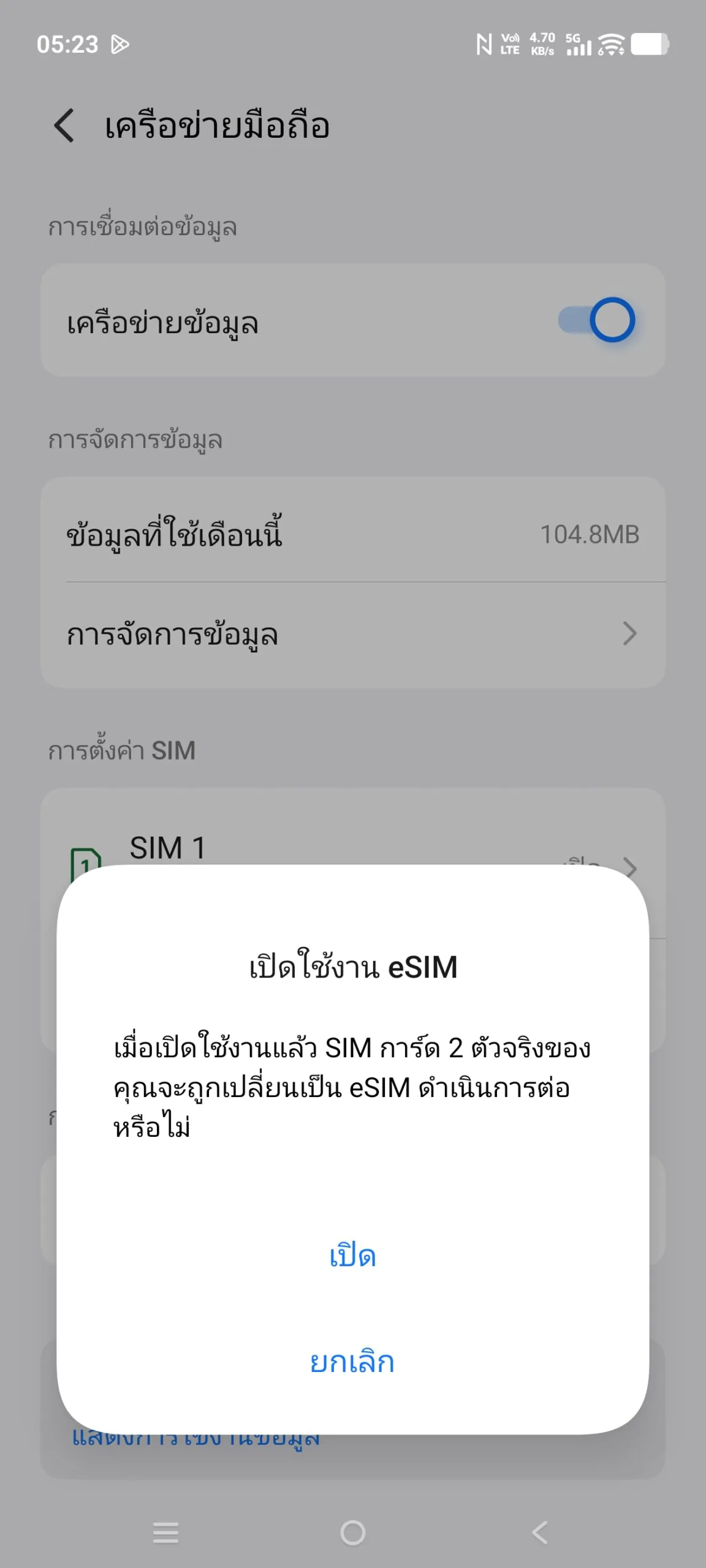Screen dimensions: 706x1568
Task: Toggle the เครือข่ายข้อมูล switch
Action: point(596,320)
